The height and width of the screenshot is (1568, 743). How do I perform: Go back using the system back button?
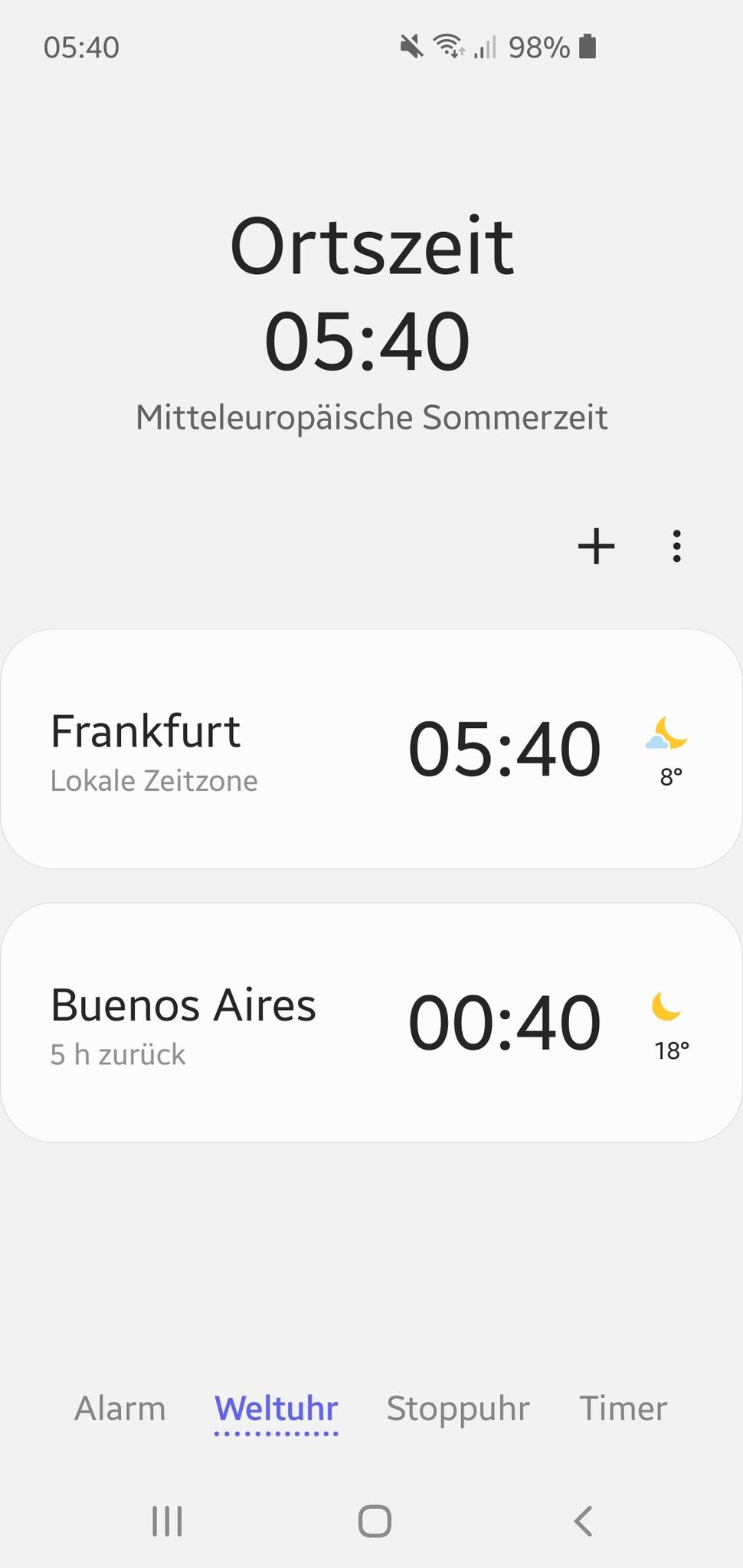click(583, 1521)
